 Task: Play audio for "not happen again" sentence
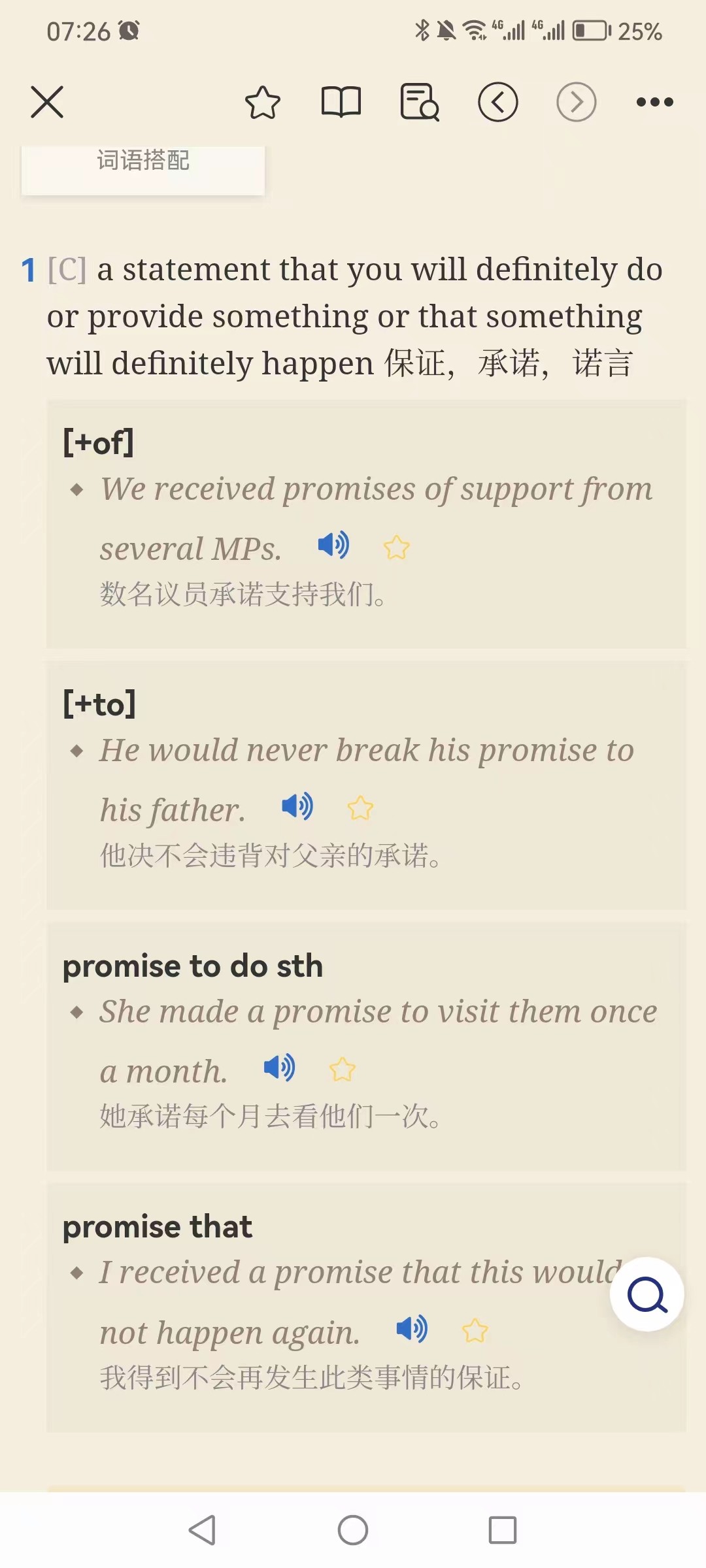click(x=412, y=1328)
